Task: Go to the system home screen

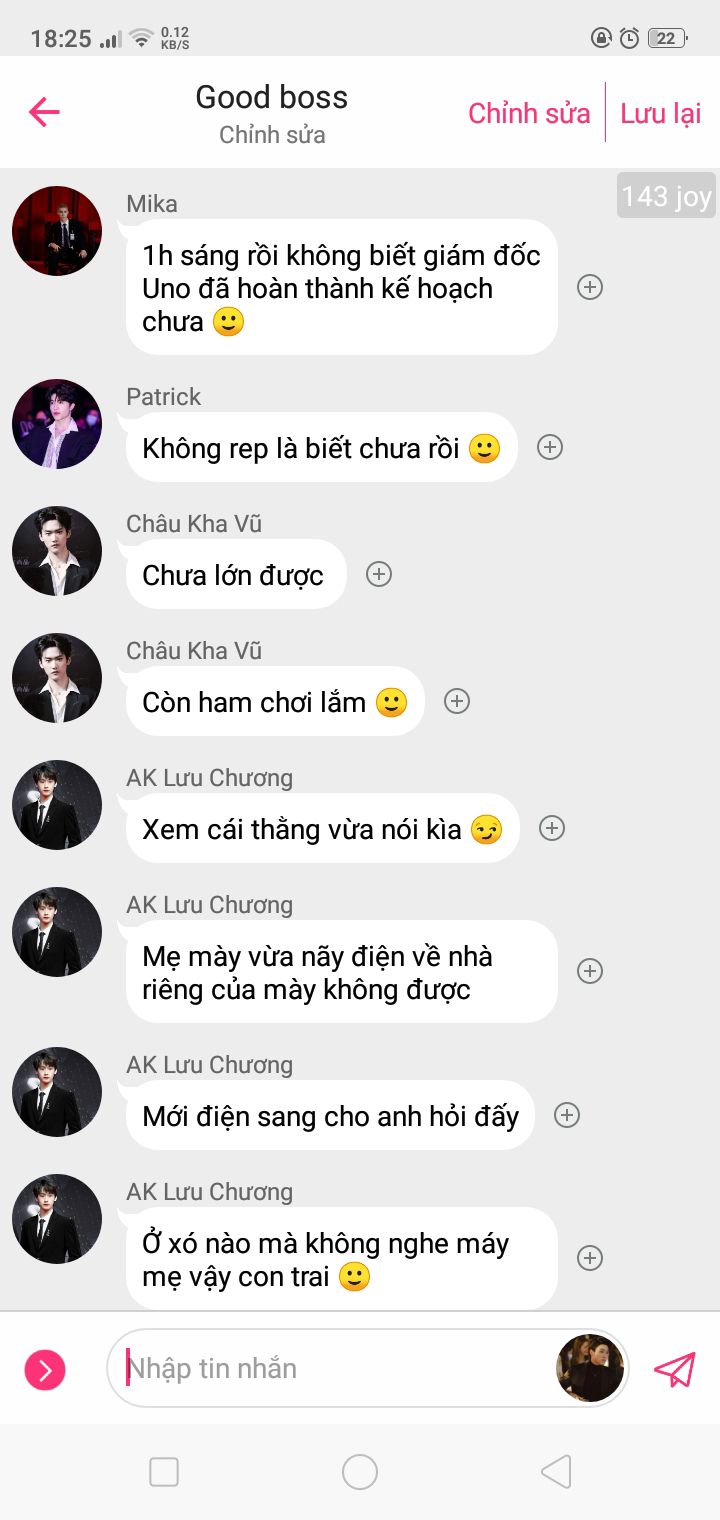Action: 360,1472
